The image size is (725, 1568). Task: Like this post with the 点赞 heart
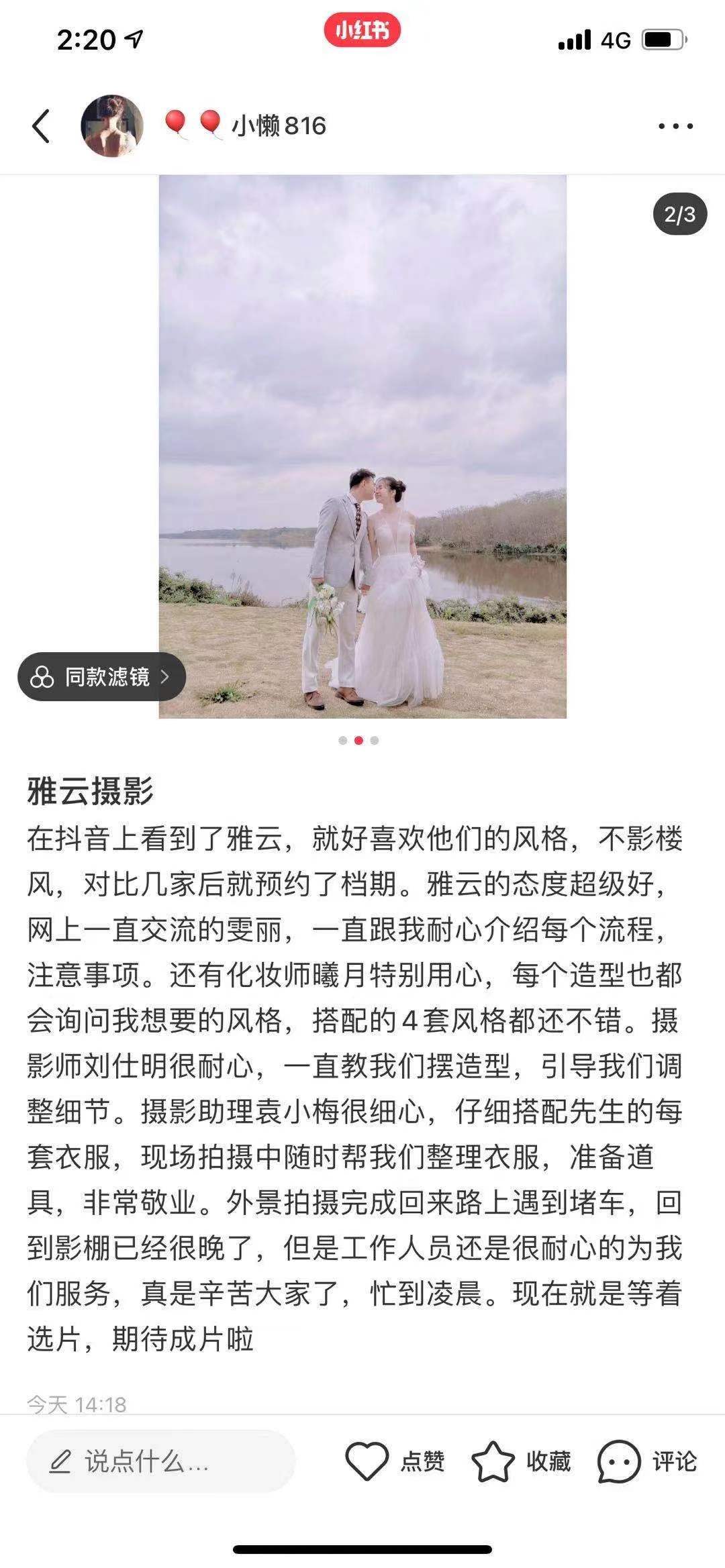[x=367, y=1461]
